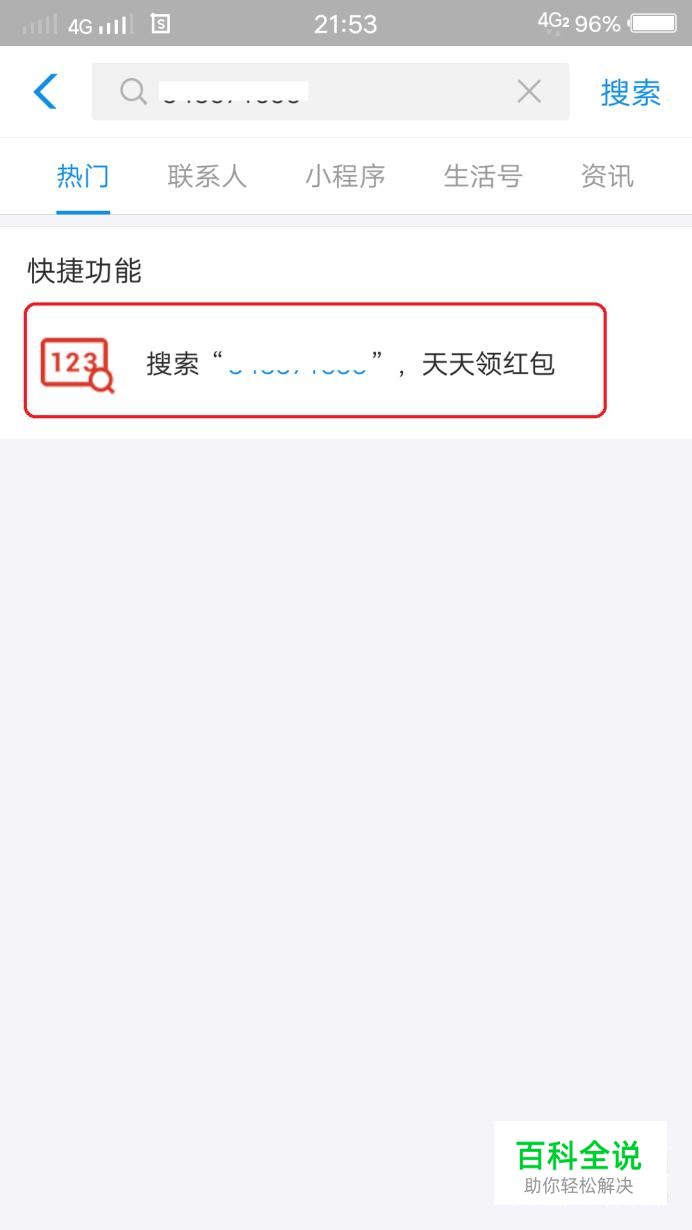Go back with the blue arrow
Viewport: 692px width, 1230px height.
coord(45,92)
